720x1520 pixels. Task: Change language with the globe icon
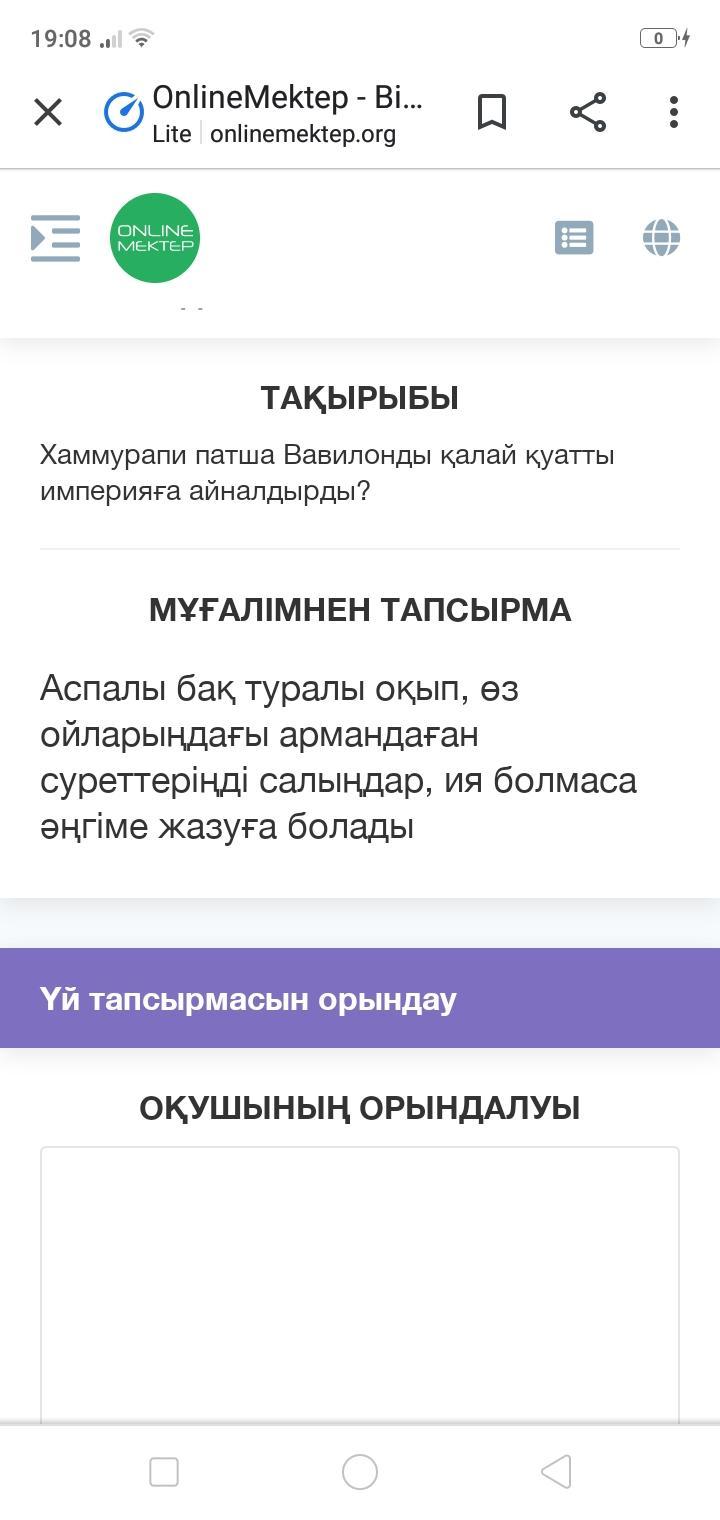tap(661, 238)
